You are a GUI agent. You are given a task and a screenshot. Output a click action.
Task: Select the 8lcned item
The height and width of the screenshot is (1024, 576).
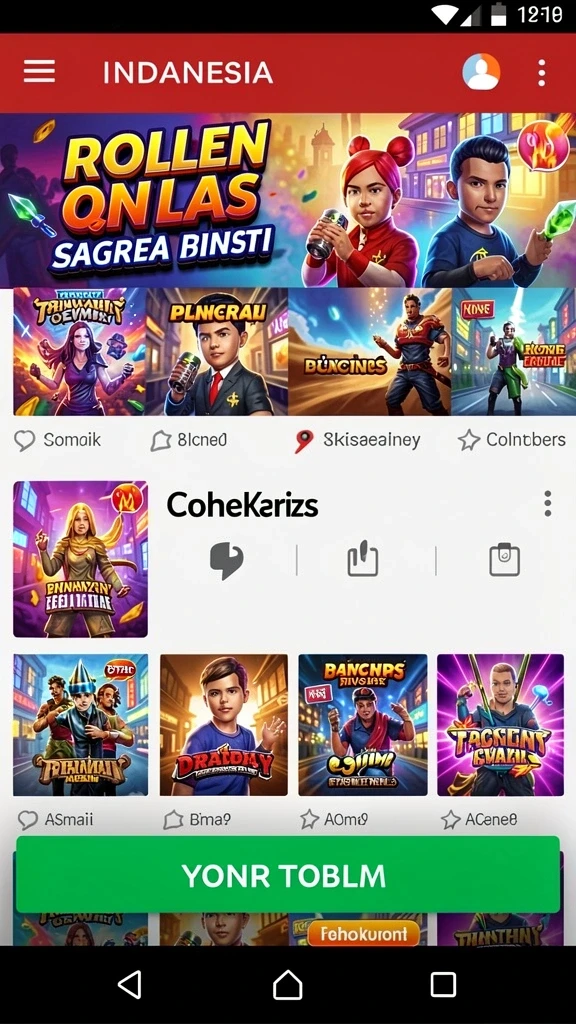(x=189, y=441)
